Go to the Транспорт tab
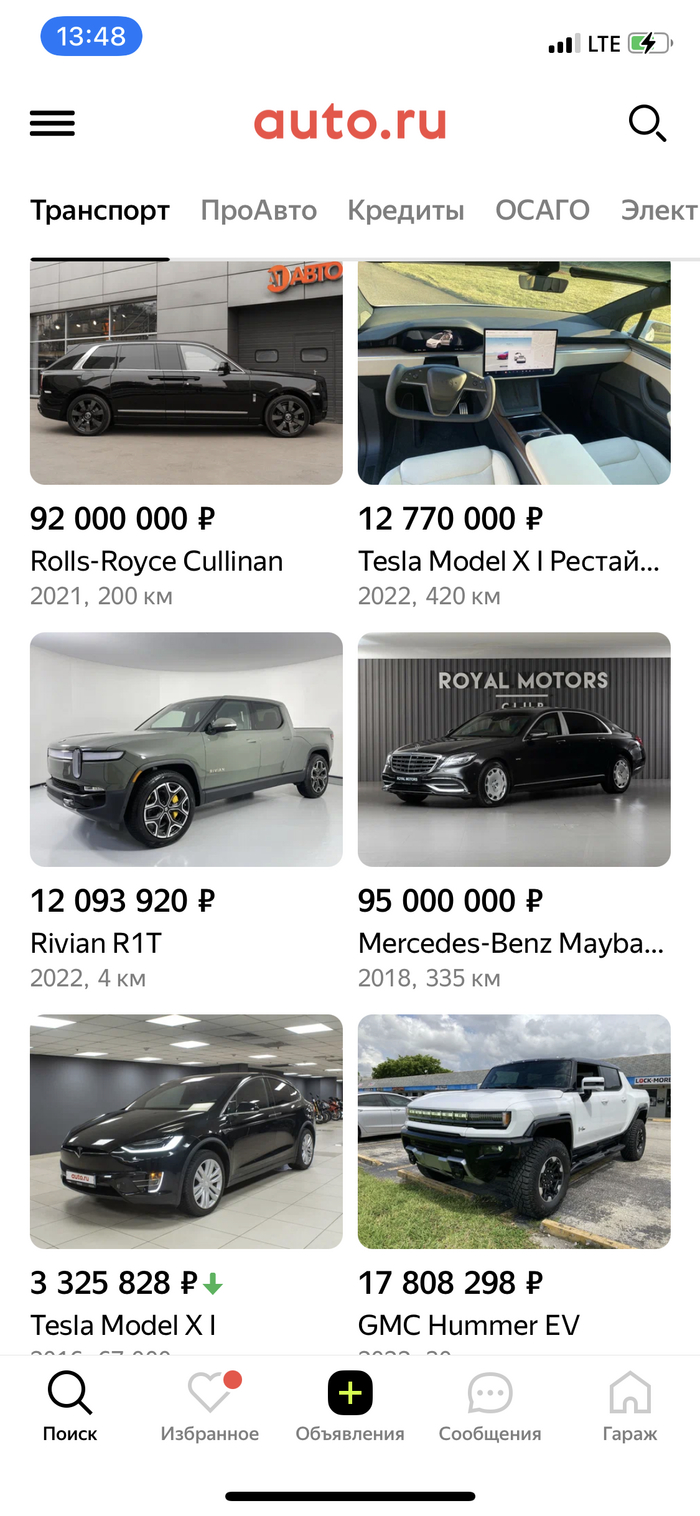The width and height of the screenshot is (700, 1516). pos(100,211)
